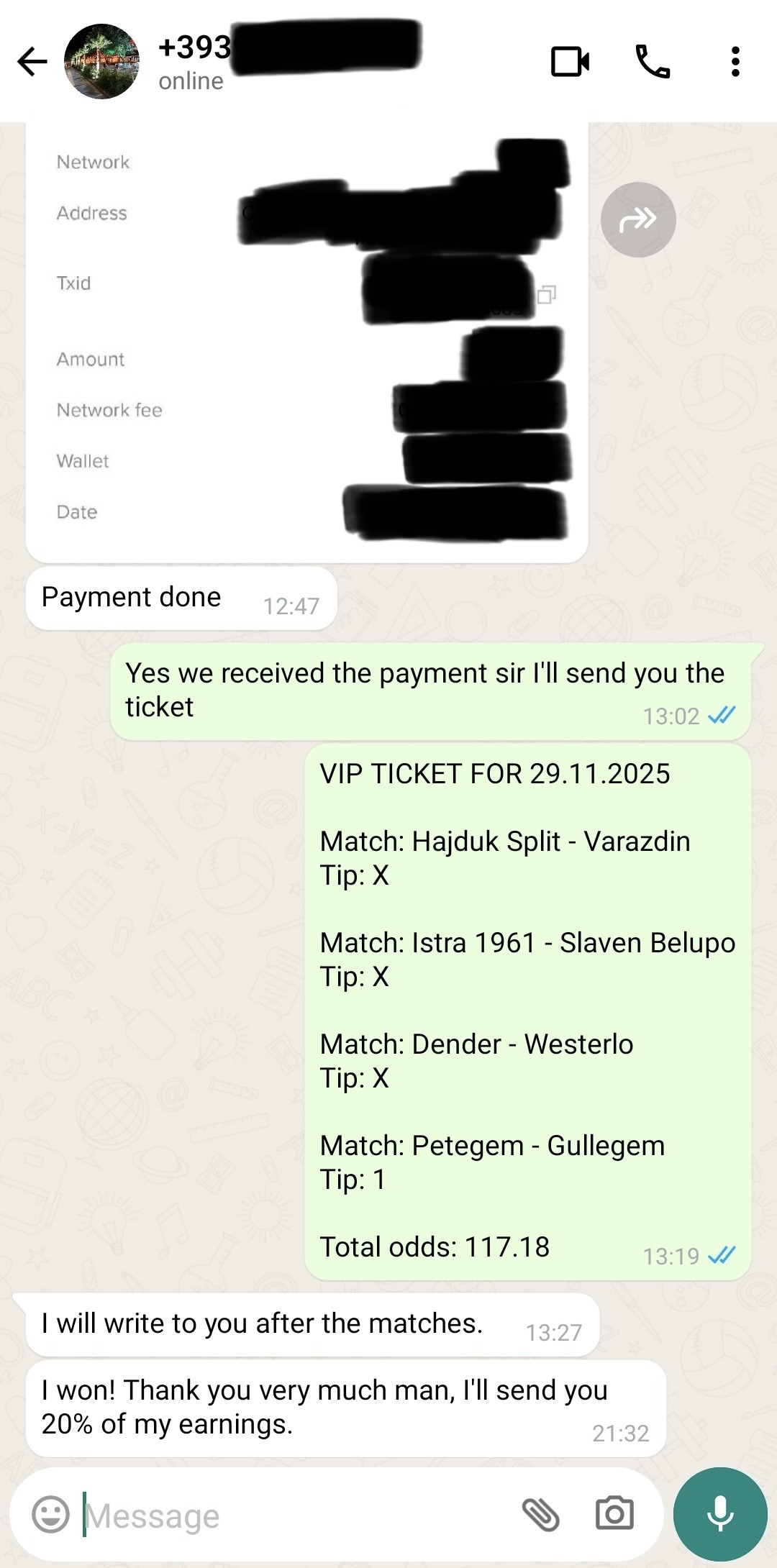
Task: Start a video call
Action: [570, 62]
